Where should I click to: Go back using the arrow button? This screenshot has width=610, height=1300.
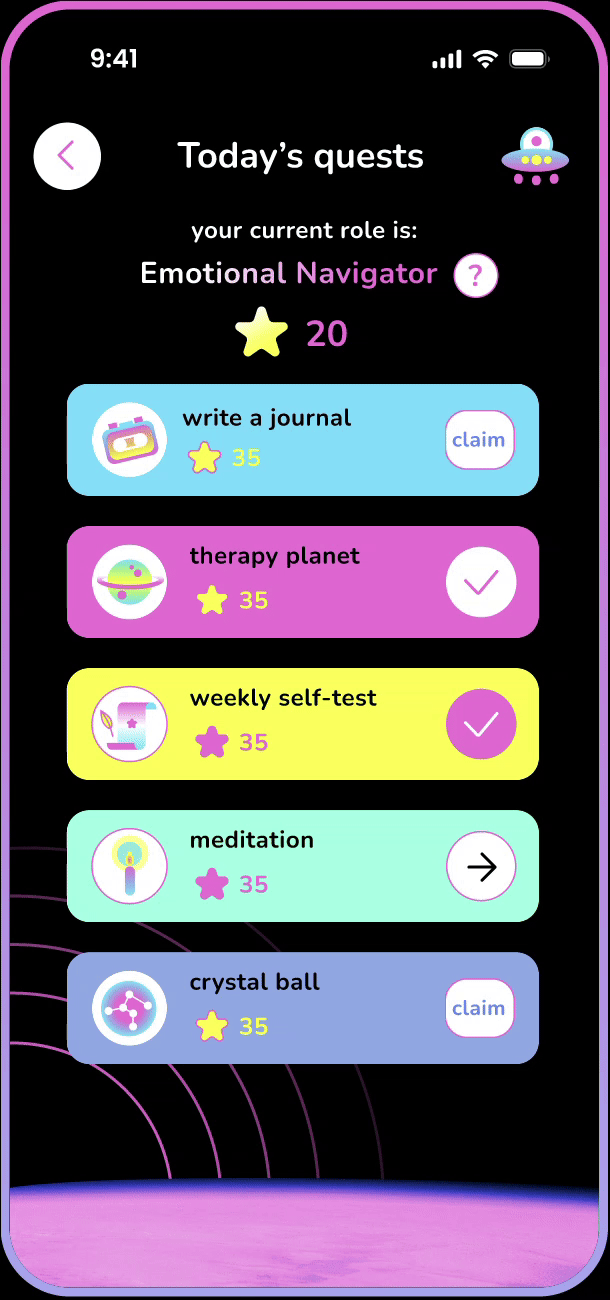tap(67, 156)
